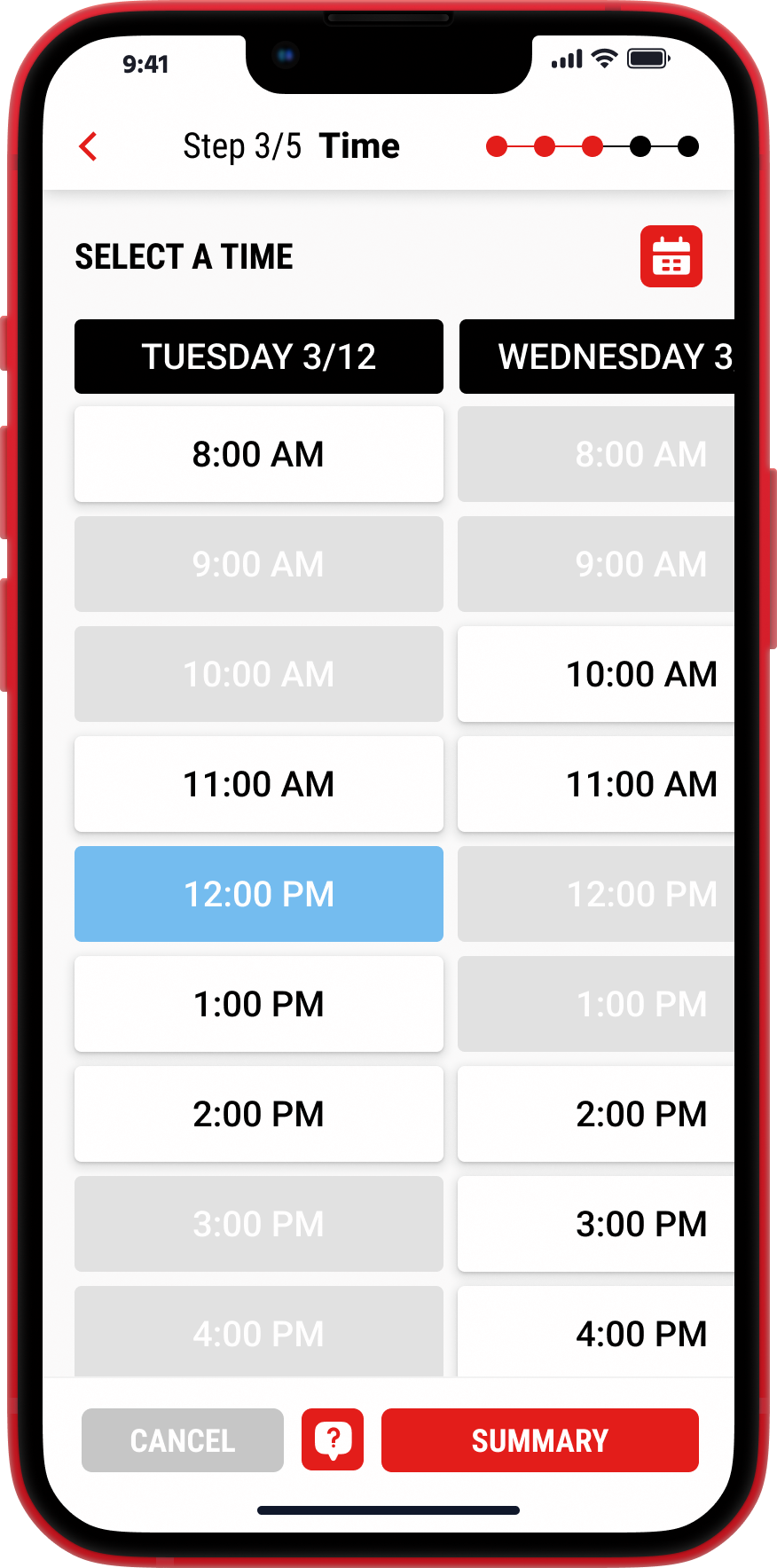Continue to the Summary
Viewport: 777px width, 1568px height.
pyautogui.click(x=539, y=1440)
